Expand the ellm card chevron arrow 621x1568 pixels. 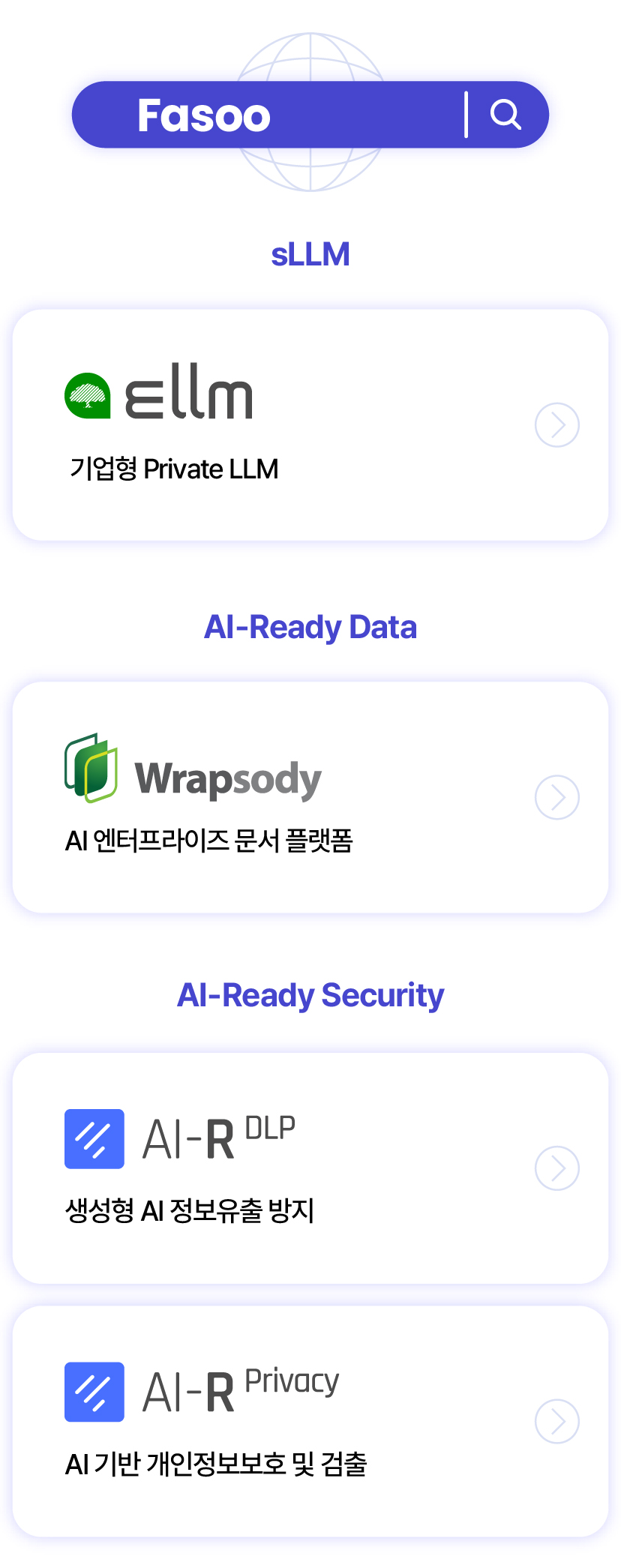click(x=556, y=424)
